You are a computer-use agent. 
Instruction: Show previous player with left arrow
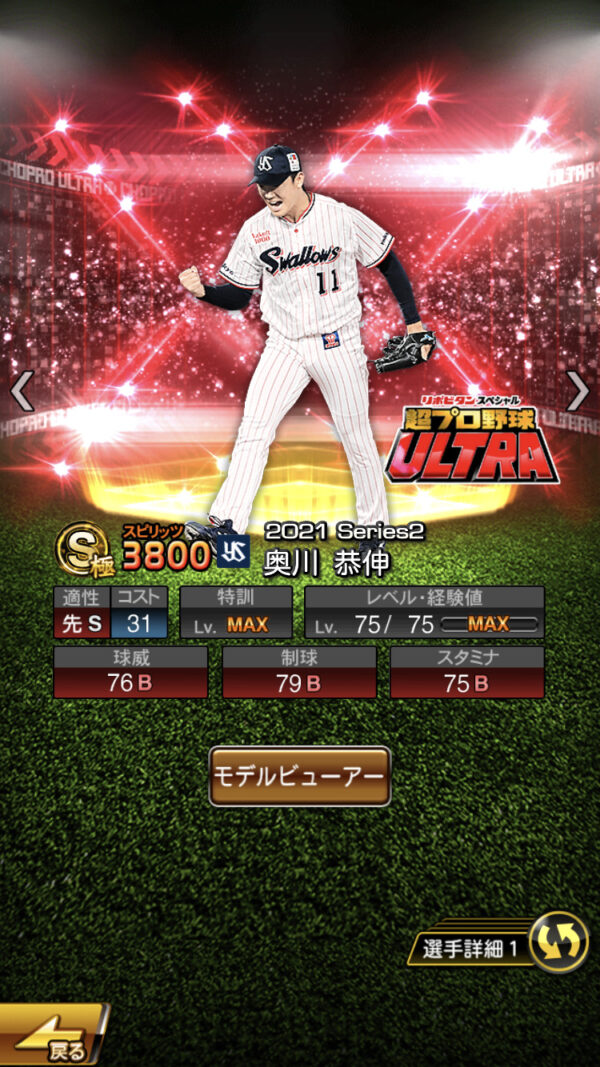coord(22,391)
